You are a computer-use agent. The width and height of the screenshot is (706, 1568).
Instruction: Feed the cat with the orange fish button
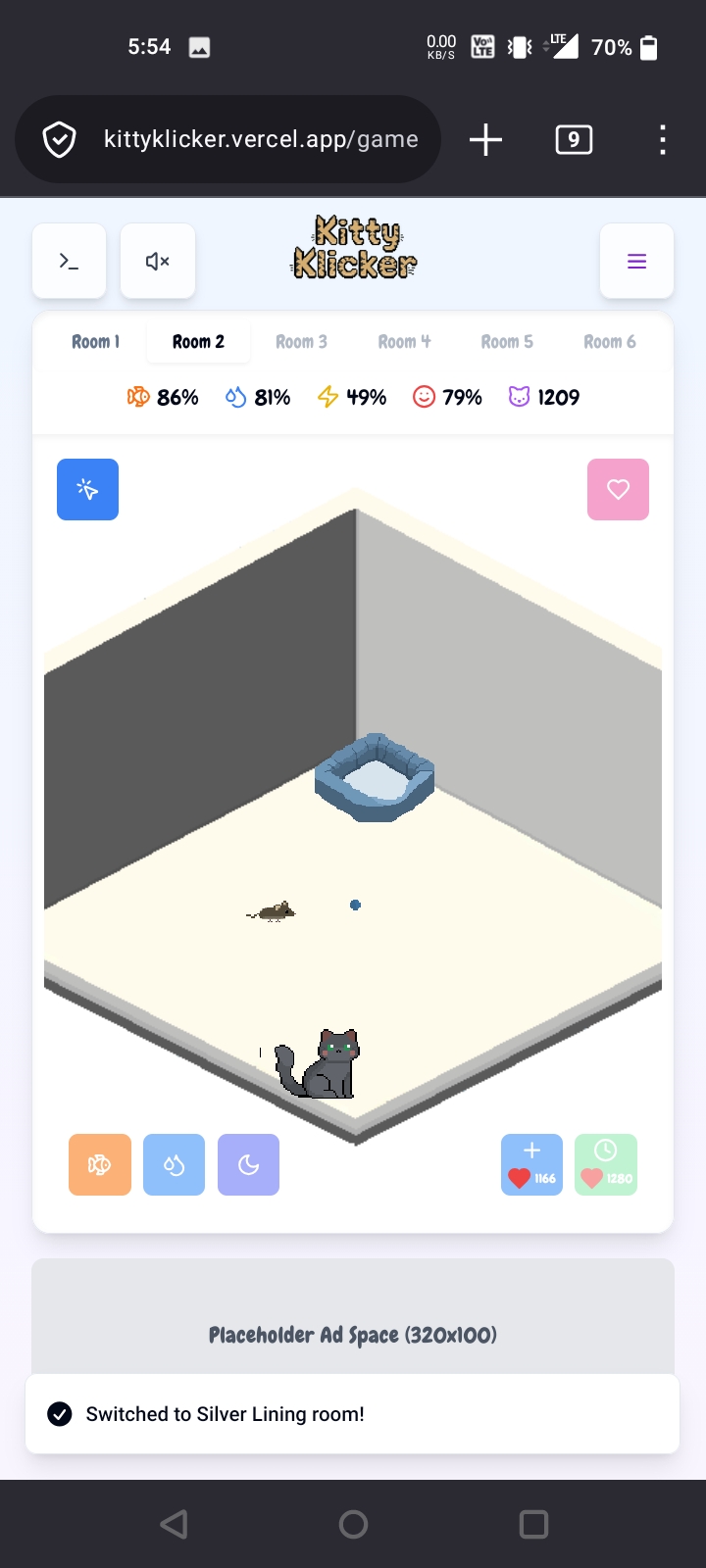point(100,1164)
